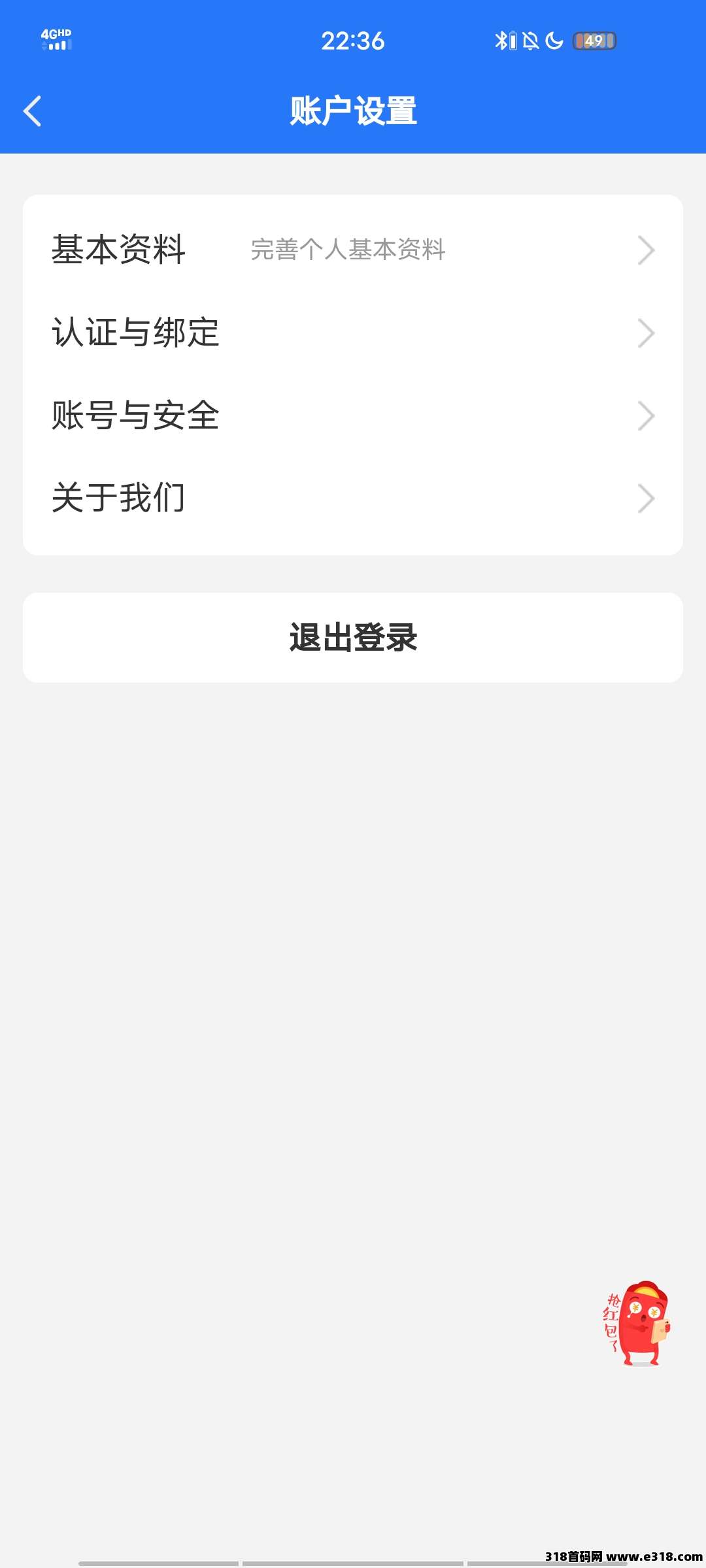Tap the 账户设置 title bar

(353, 110)
